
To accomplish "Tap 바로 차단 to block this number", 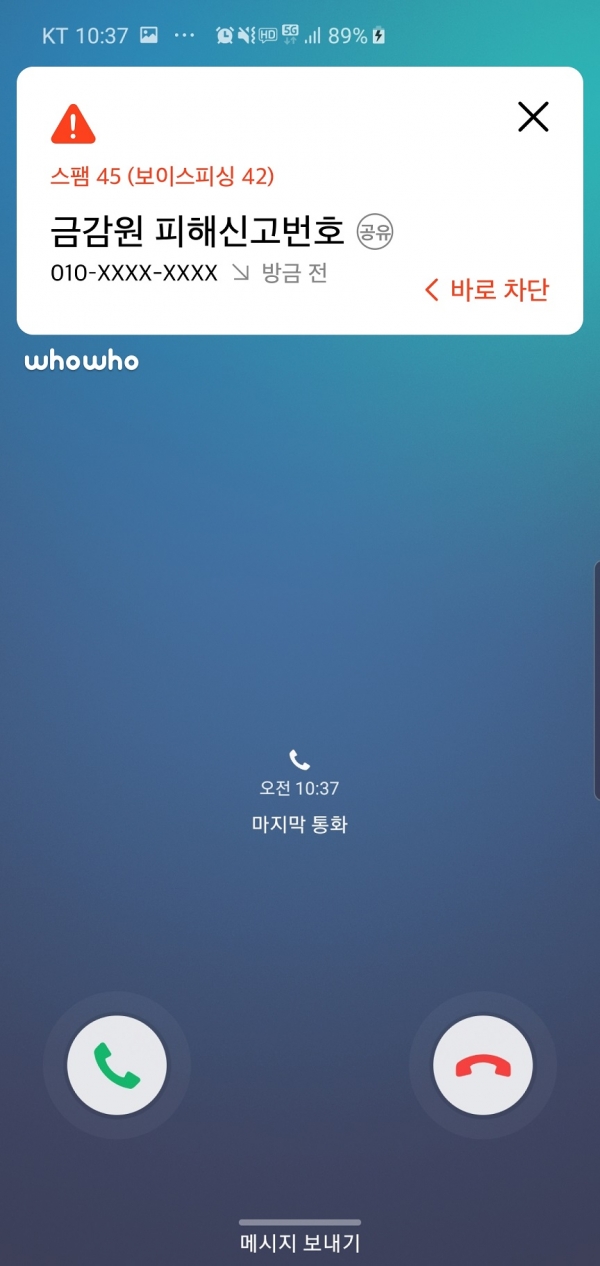I will pyautogui.click(x=488, y=290).
